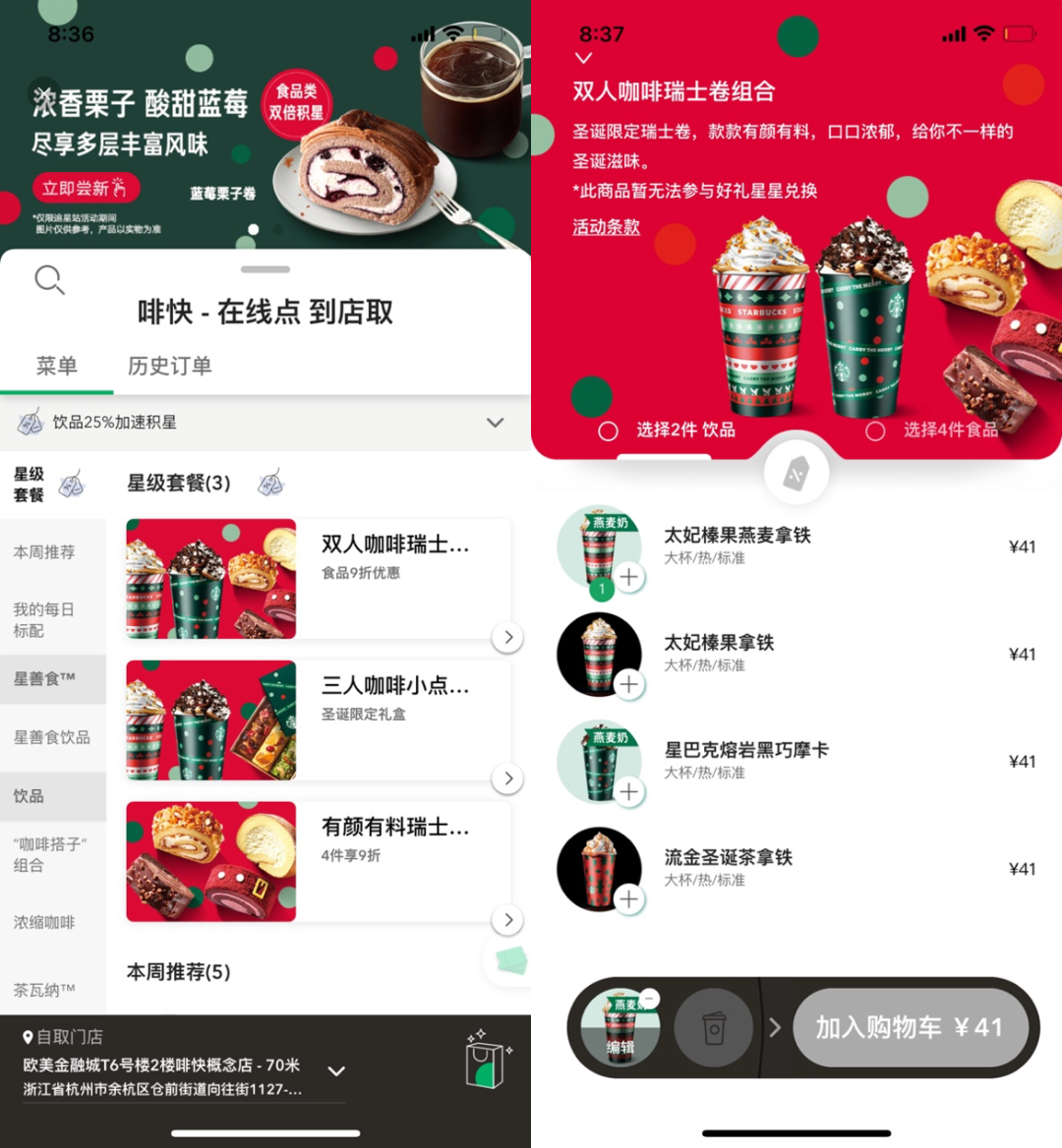Collapse the combo detail with down chevron

pyautogui.click(x=583, y=58)
